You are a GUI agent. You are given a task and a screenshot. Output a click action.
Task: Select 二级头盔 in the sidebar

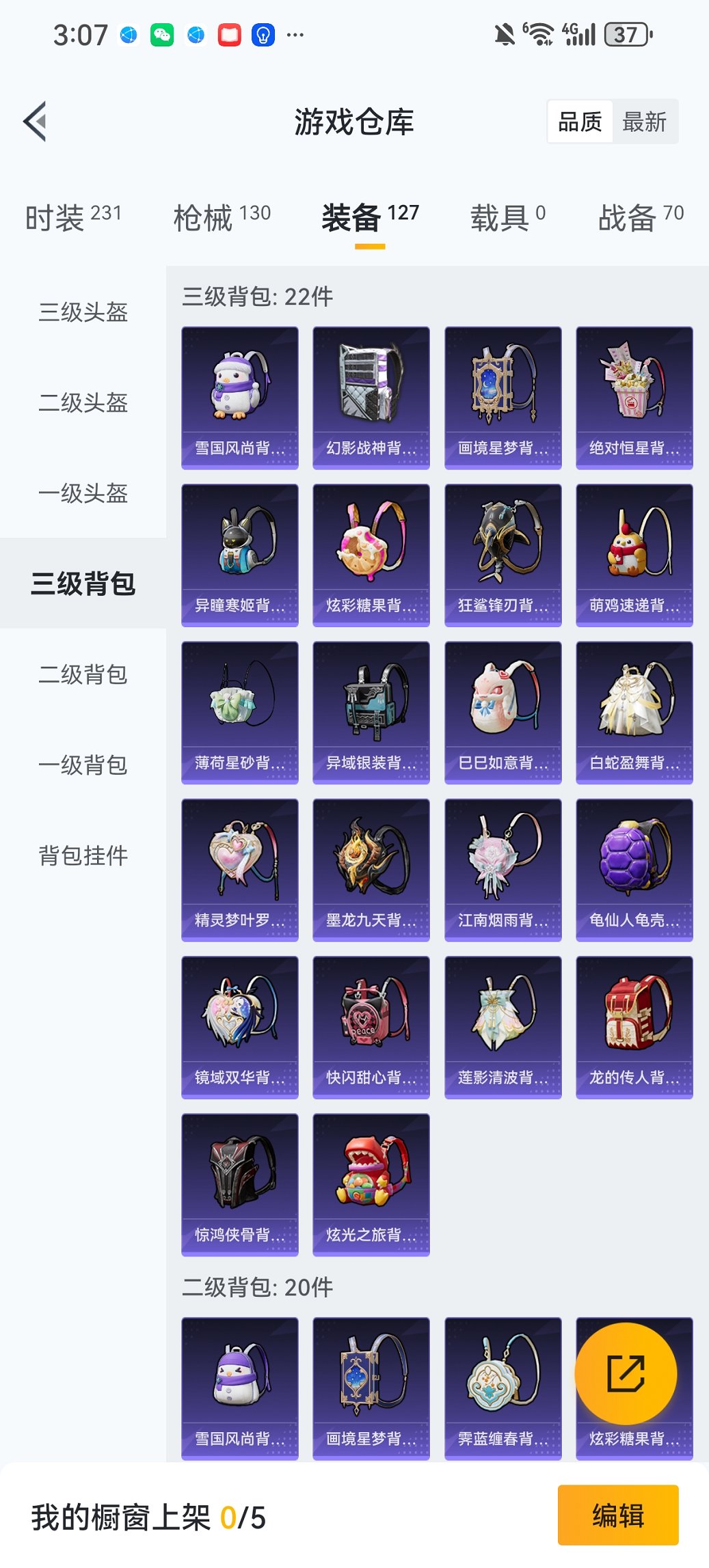[83, 402]
